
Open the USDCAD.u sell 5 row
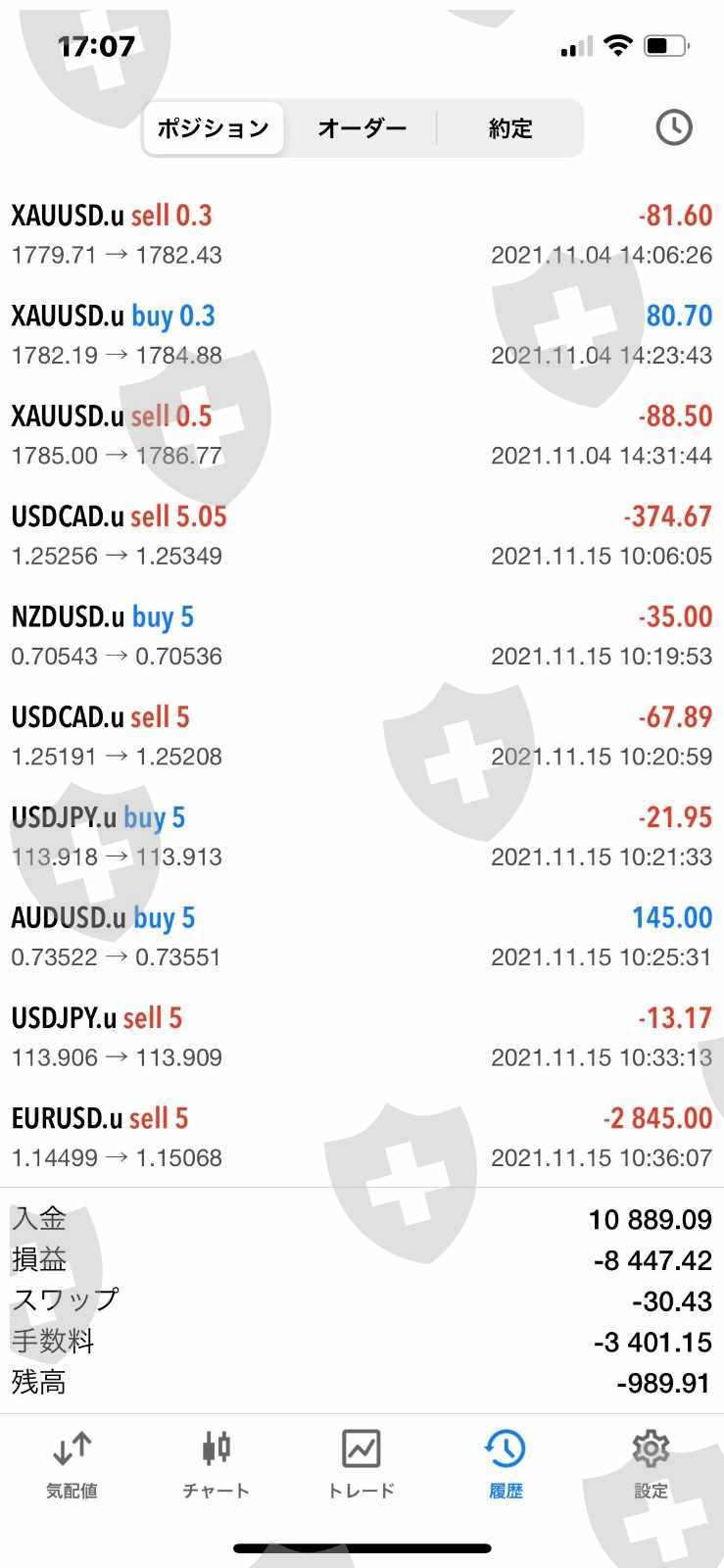pos(362,737)
